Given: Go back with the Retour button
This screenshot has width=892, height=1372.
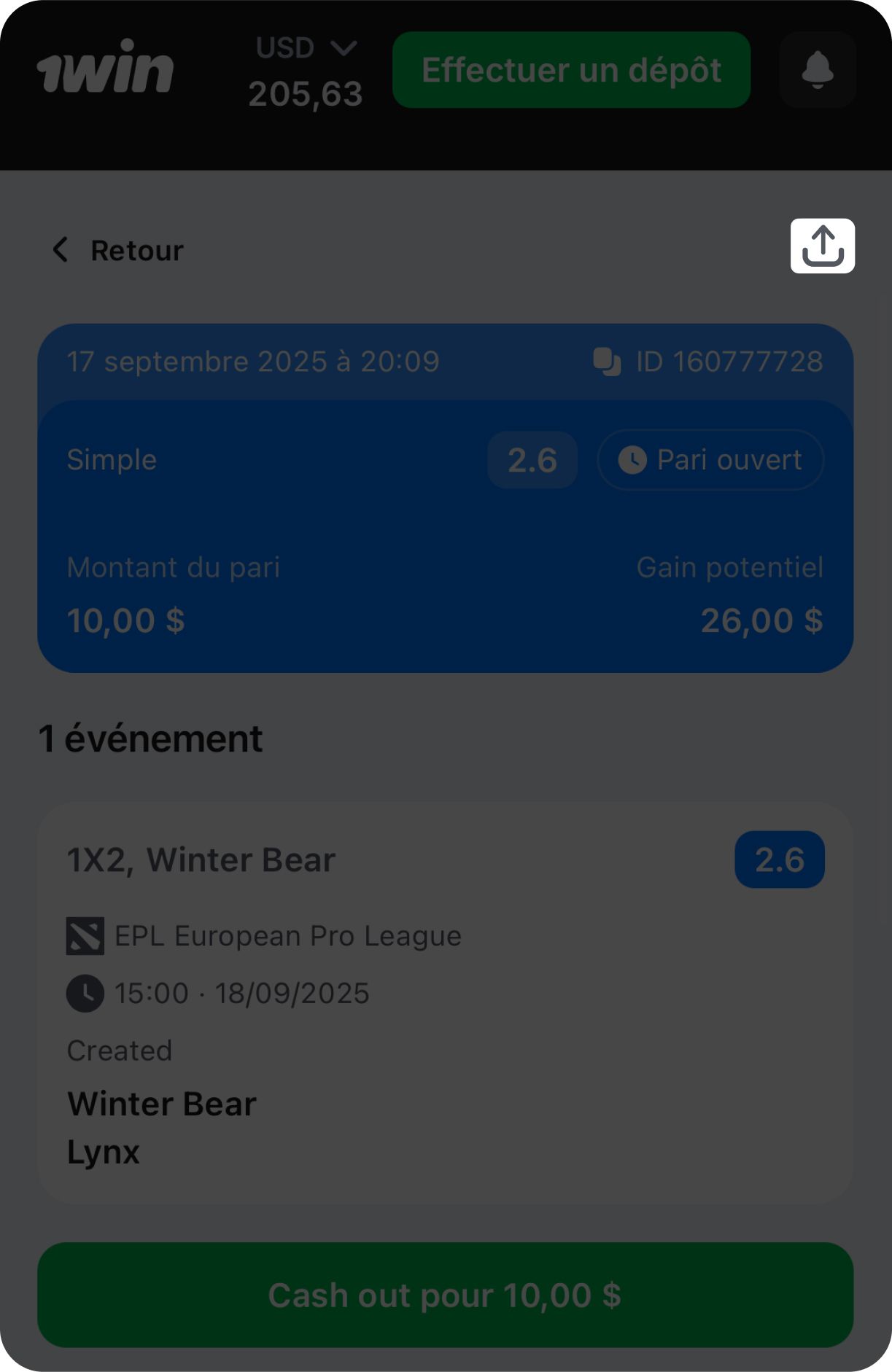Looking at the screenshot, I should pyautogui.click(x=118, y=250).
